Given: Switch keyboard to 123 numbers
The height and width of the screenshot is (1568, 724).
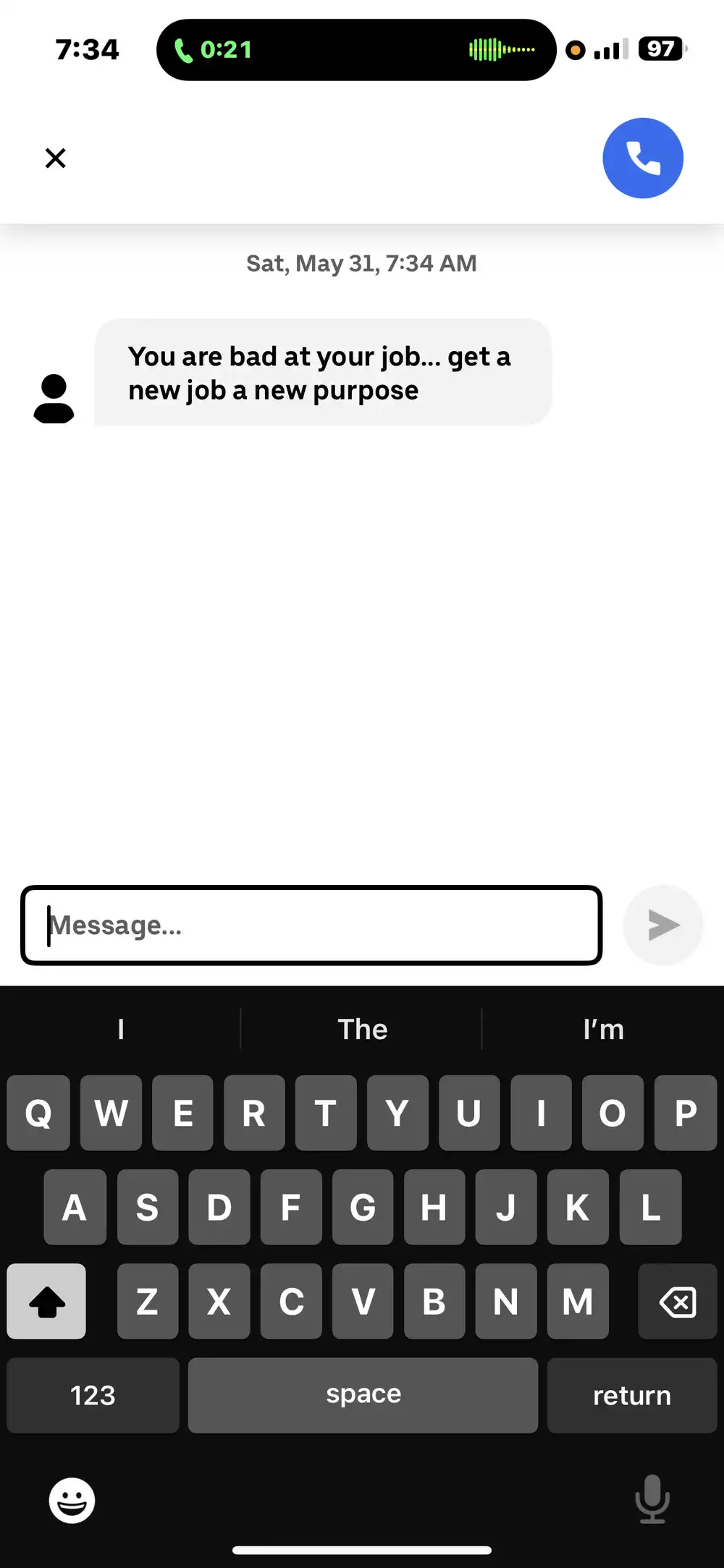Looking at the screenshot, I should (93, 1395).
